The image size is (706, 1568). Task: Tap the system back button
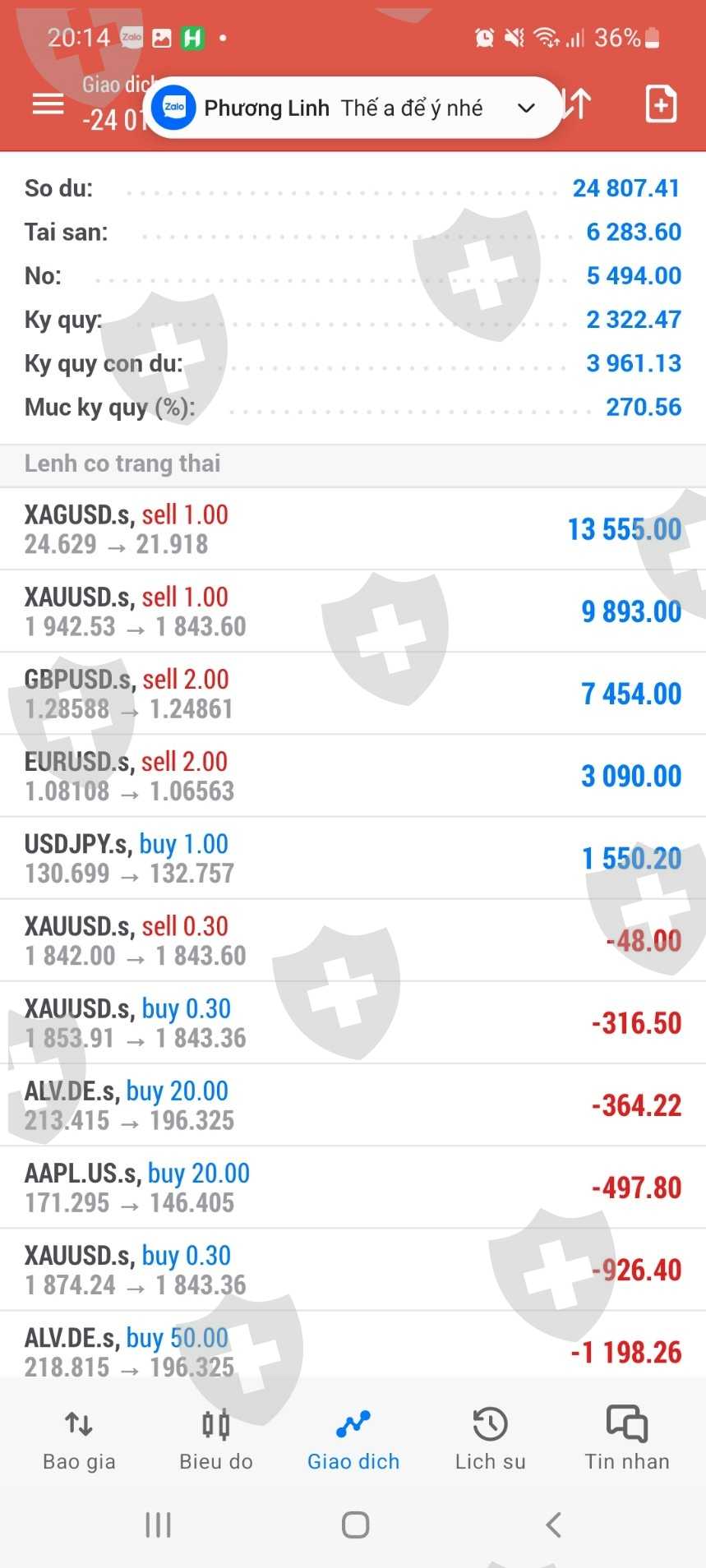pos(553,1524)
